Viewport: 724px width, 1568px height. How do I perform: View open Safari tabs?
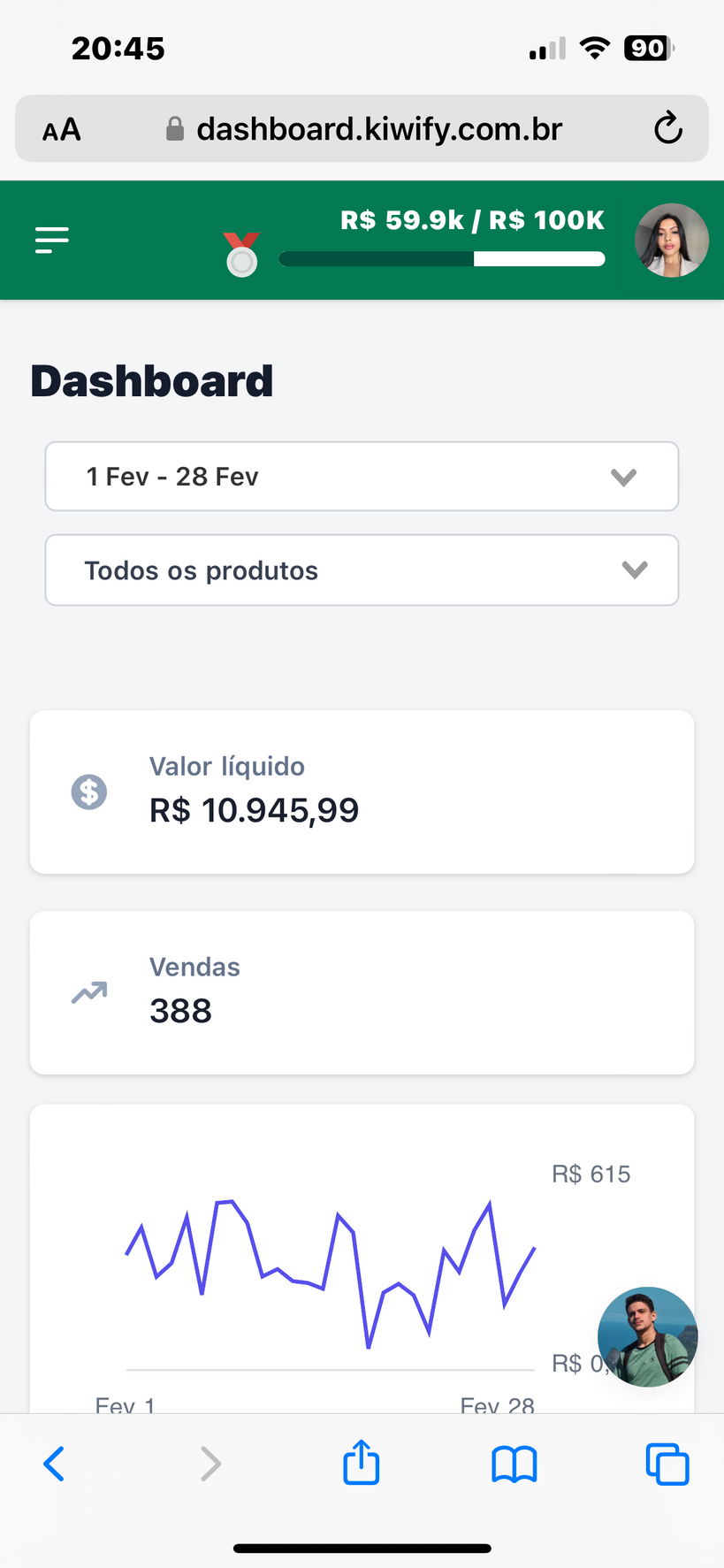pyautogui.click(x=667, y=1464)
